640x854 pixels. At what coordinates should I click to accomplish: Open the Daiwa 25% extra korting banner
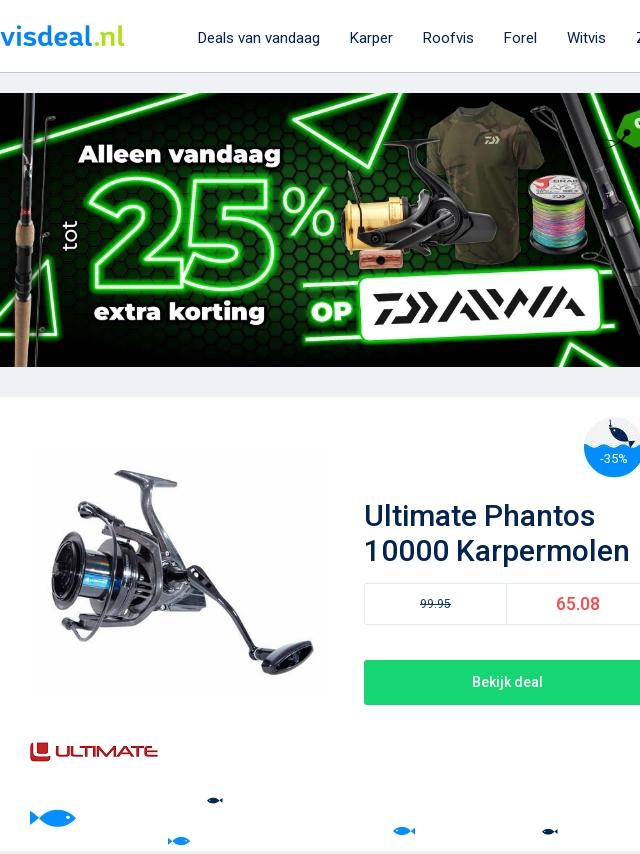coord(320,230)
